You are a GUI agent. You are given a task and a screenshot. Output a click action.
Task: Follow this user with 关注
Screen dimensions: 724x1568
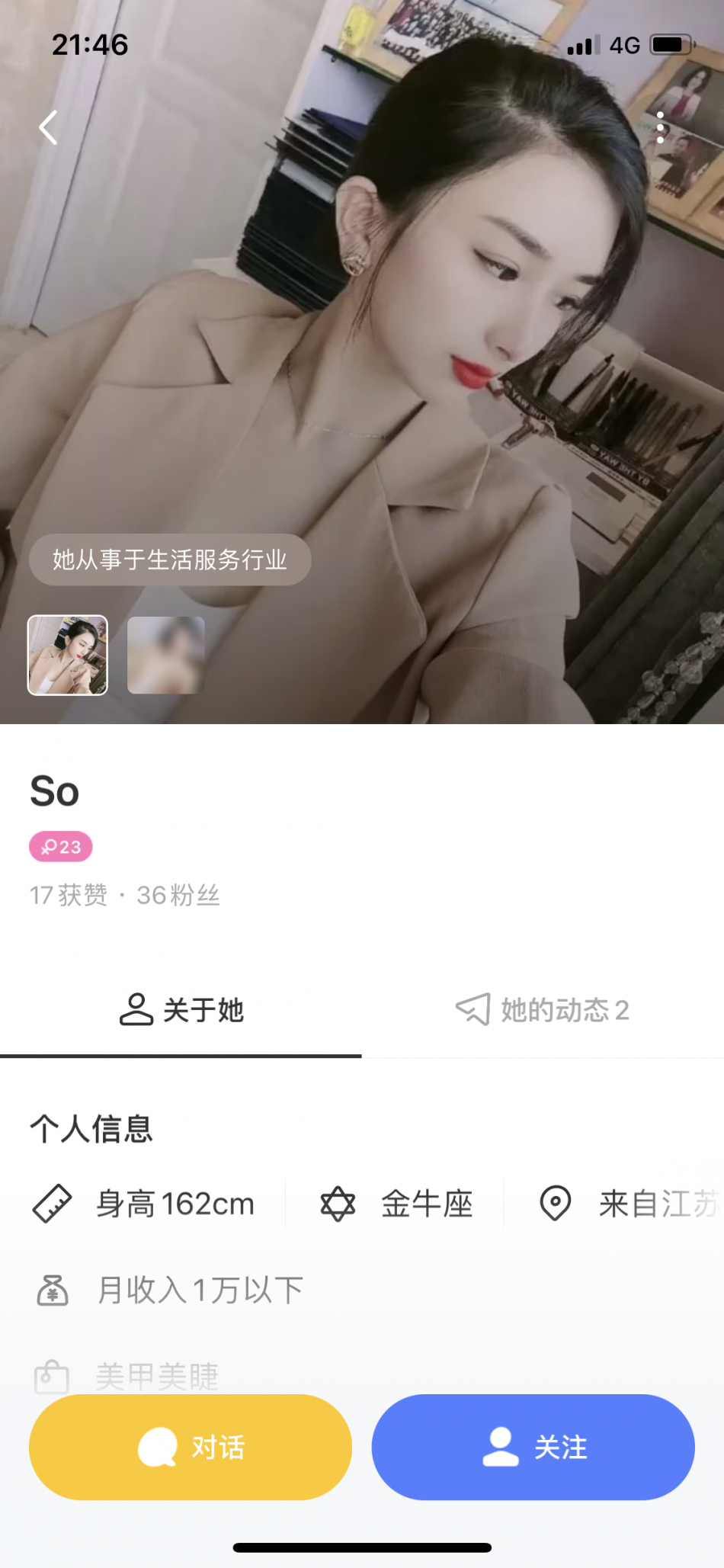click(x=533, y=1447)
